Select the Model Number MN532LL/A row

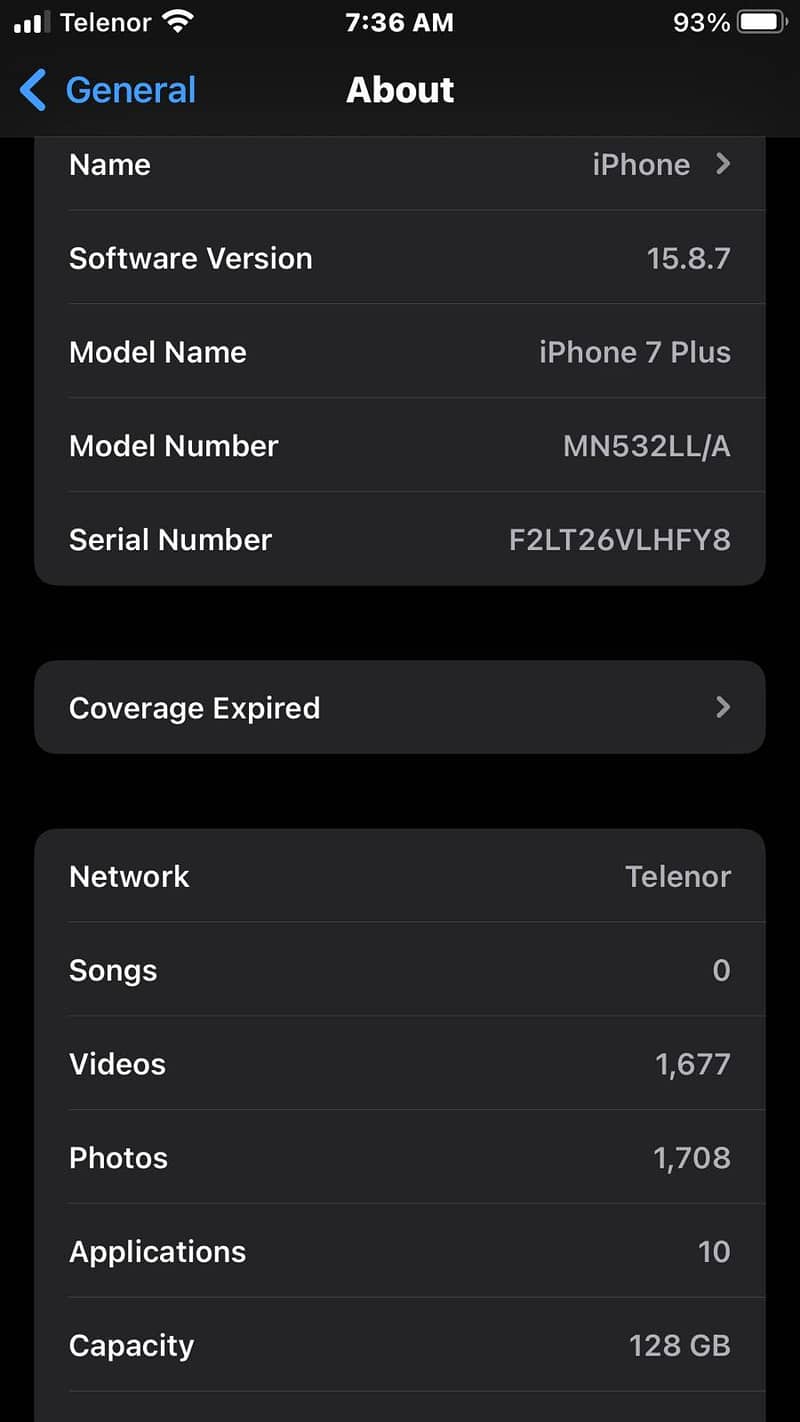(x=400, y=446)
